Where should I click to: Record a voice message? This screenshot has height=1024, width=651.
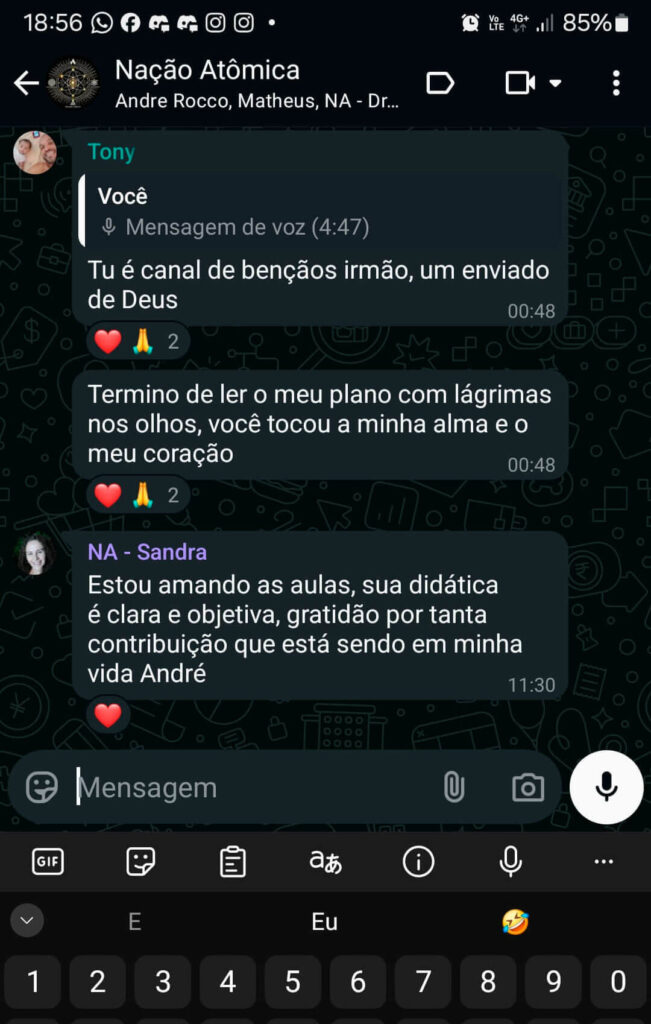[x=606, y=787]
